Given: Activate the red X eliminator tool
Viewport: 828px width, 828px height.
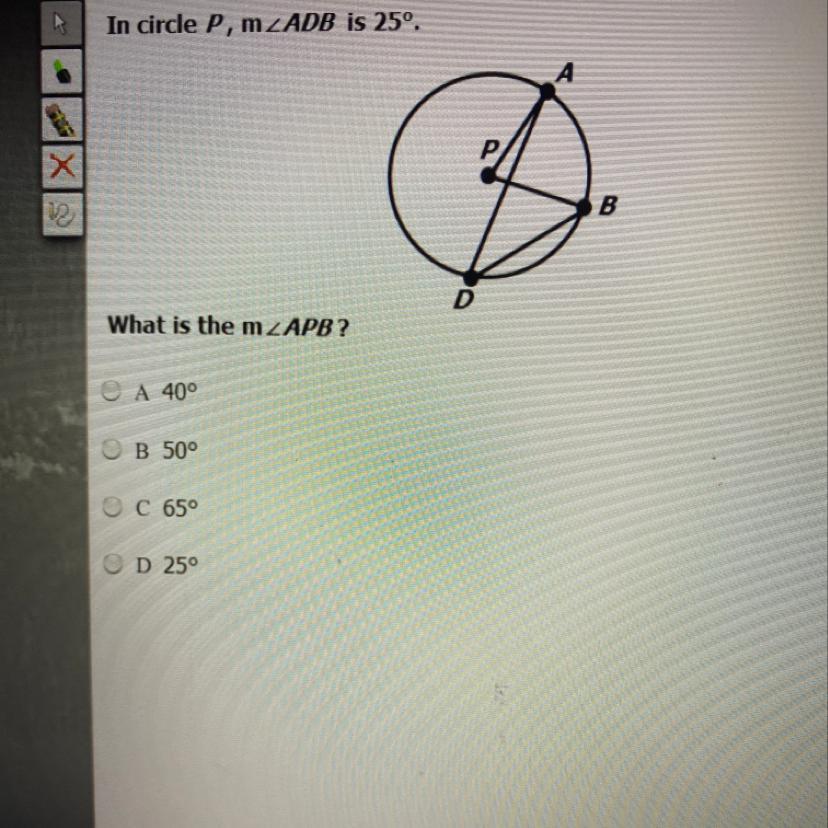Looking at the screenshot, I should pyautogui.click(x=62, y=167).
